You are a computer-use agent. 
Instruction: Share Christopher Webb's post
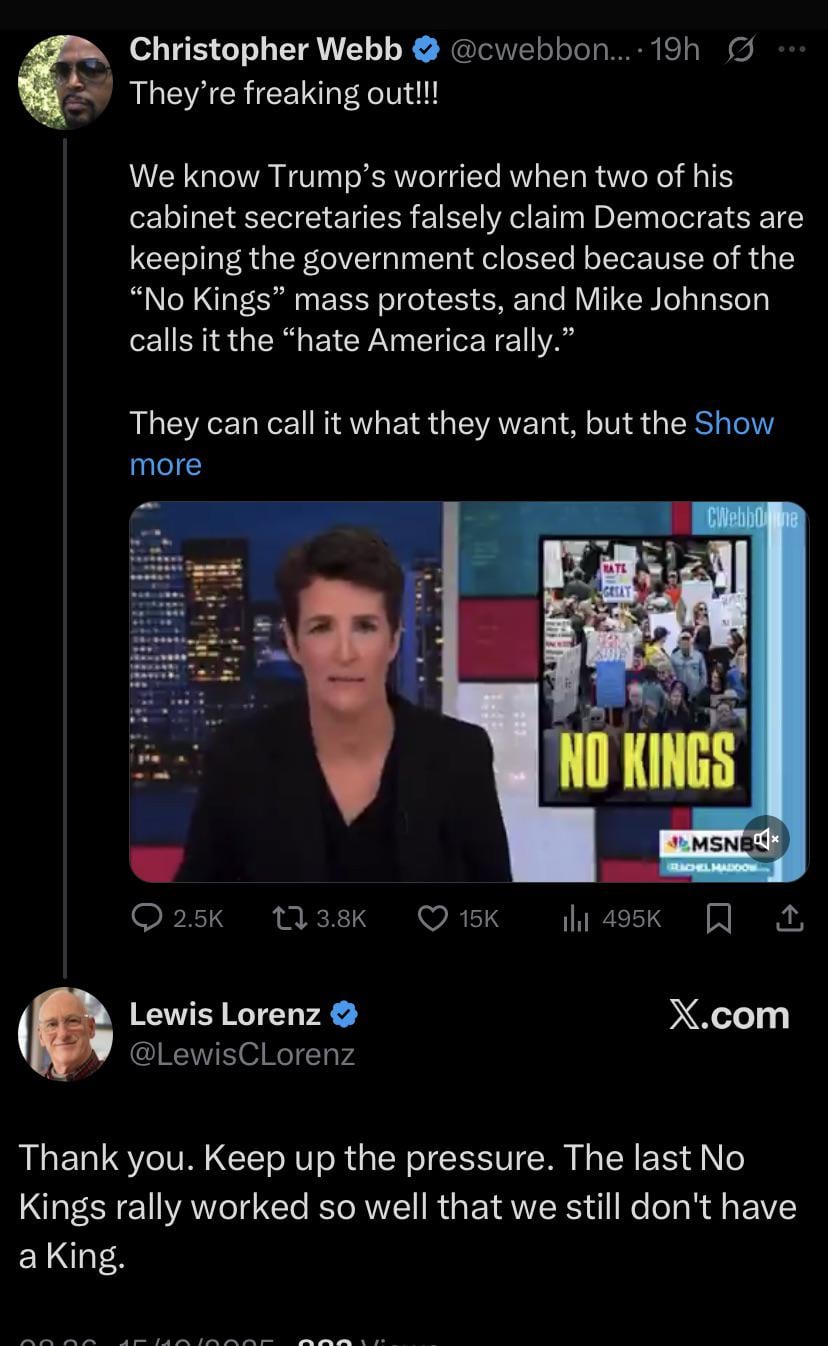[790, 918]
